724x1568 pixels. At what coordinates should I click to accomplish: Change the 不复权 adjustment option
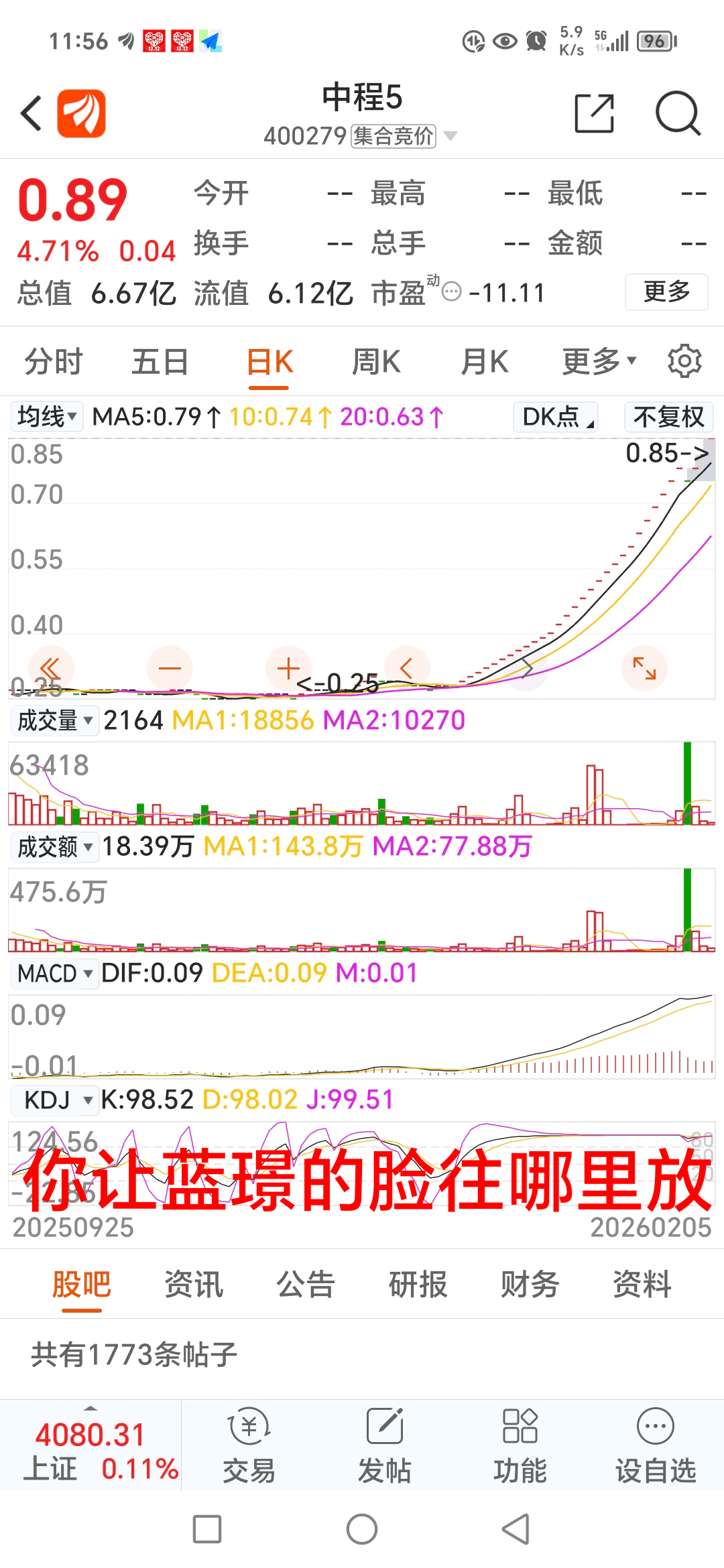[x=668, y=417]
